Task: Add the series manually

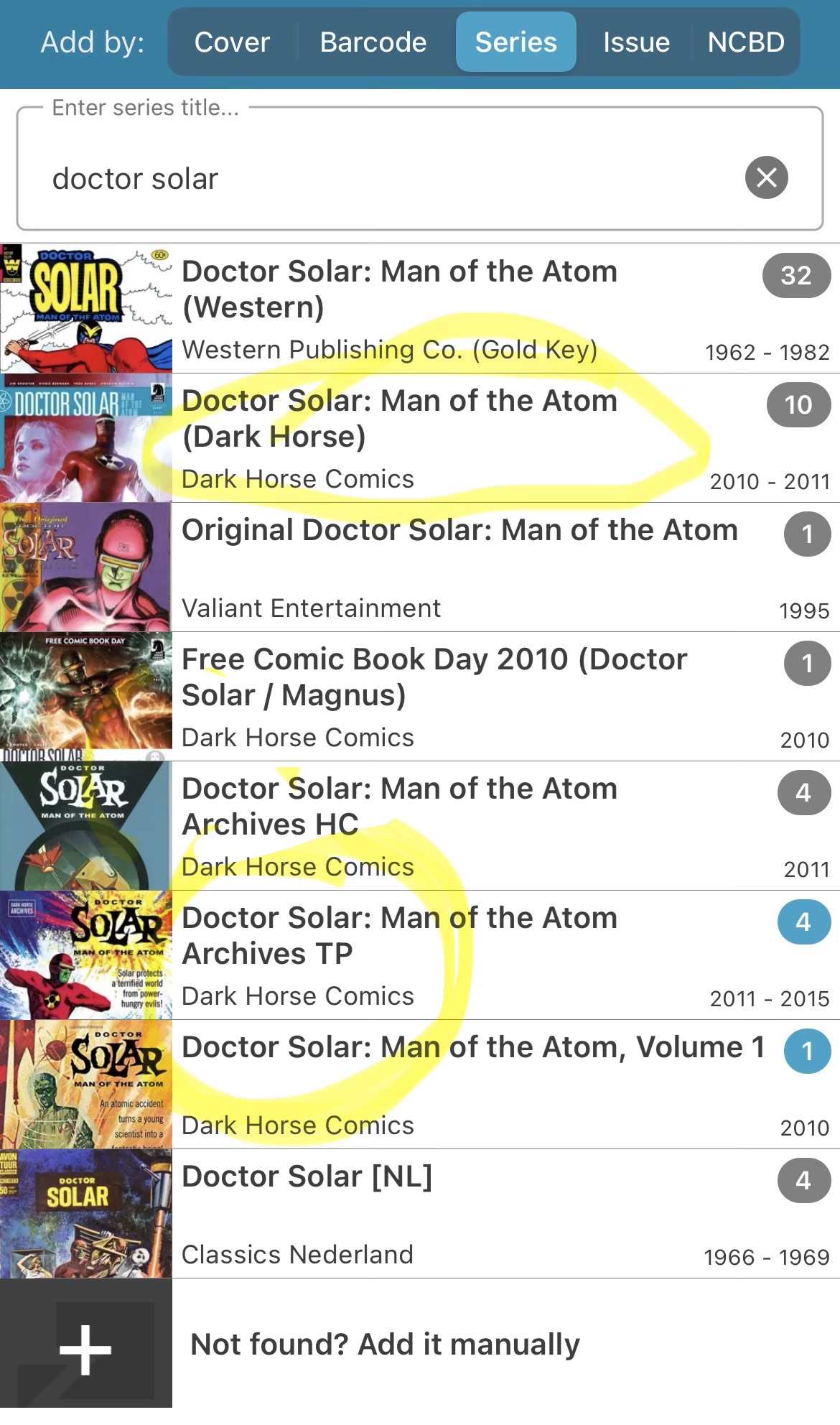Action: click(385, 1344)
